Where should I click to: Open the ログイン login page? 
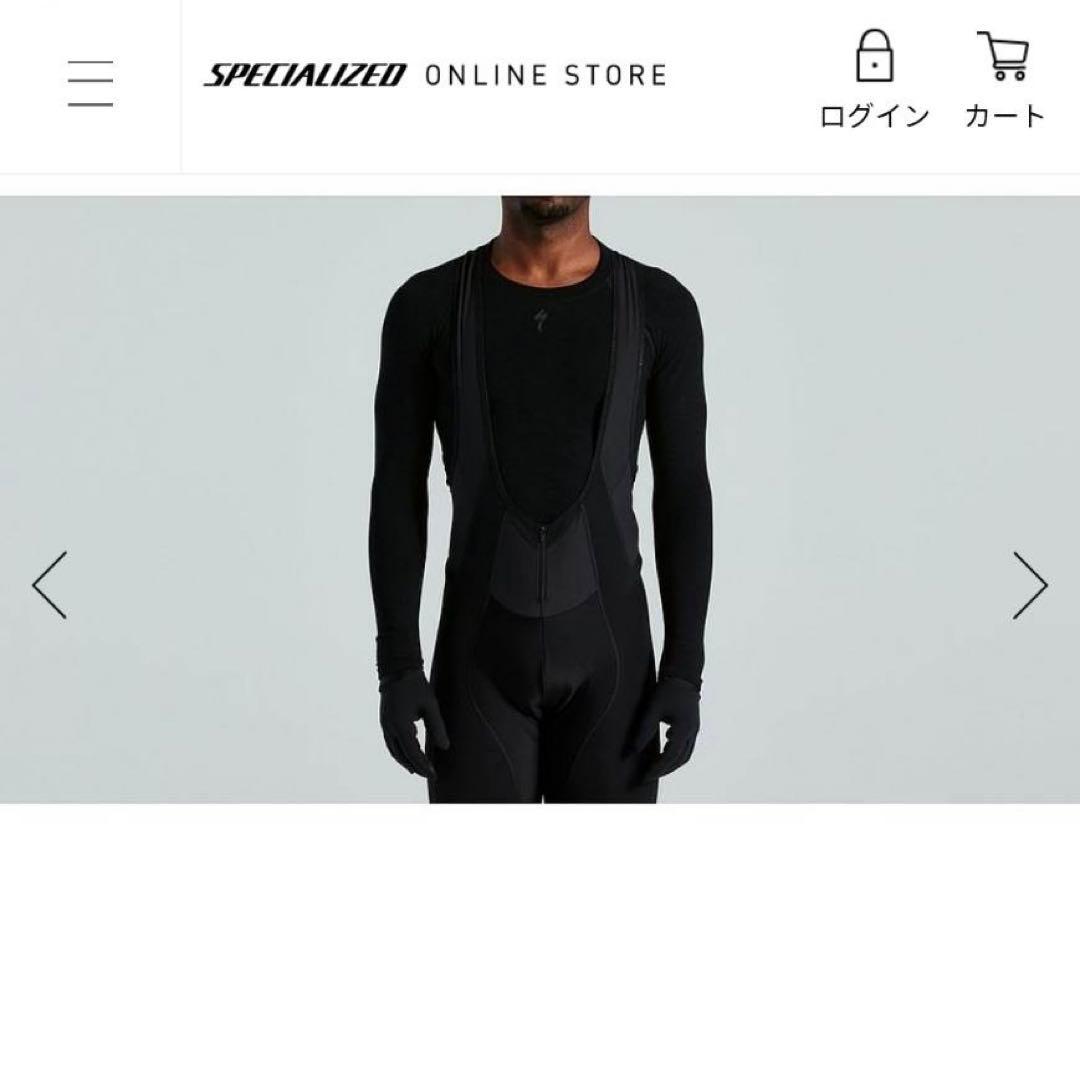click(874, 80)
